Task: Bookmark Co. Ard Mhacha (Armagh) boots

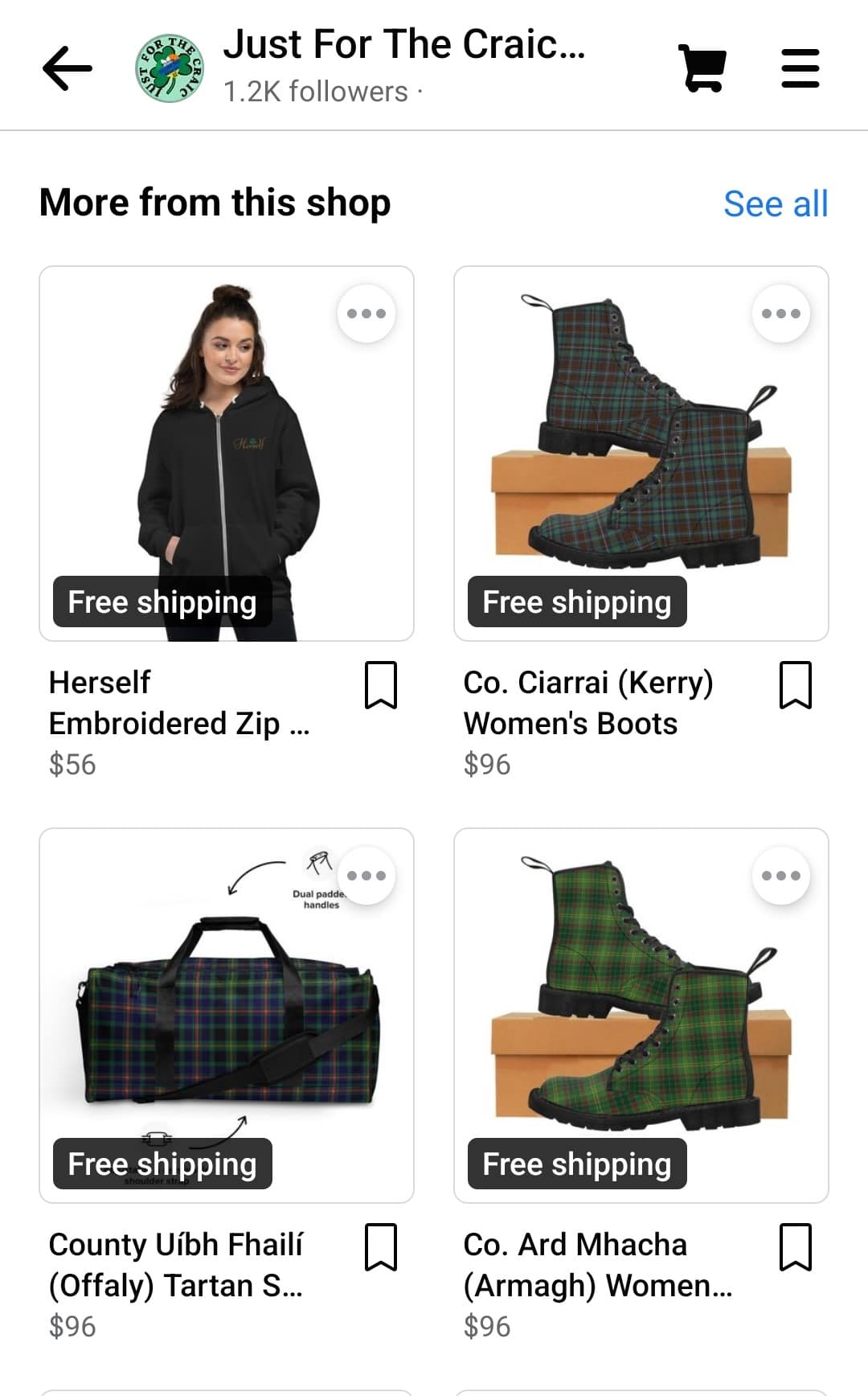Action: [x=796, y=1247]
